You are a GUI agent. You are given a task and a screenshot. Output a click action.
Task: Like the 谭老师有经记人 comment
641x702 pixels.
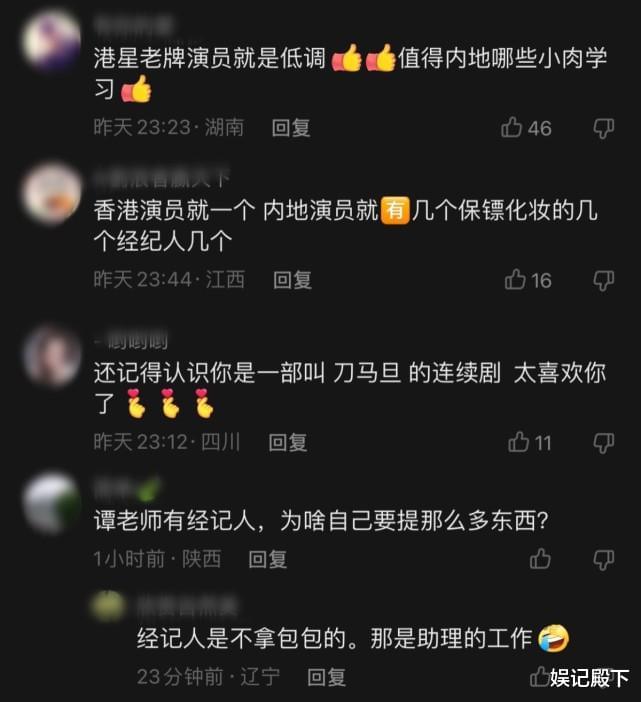pyautogui.click(x=541, y=559)
